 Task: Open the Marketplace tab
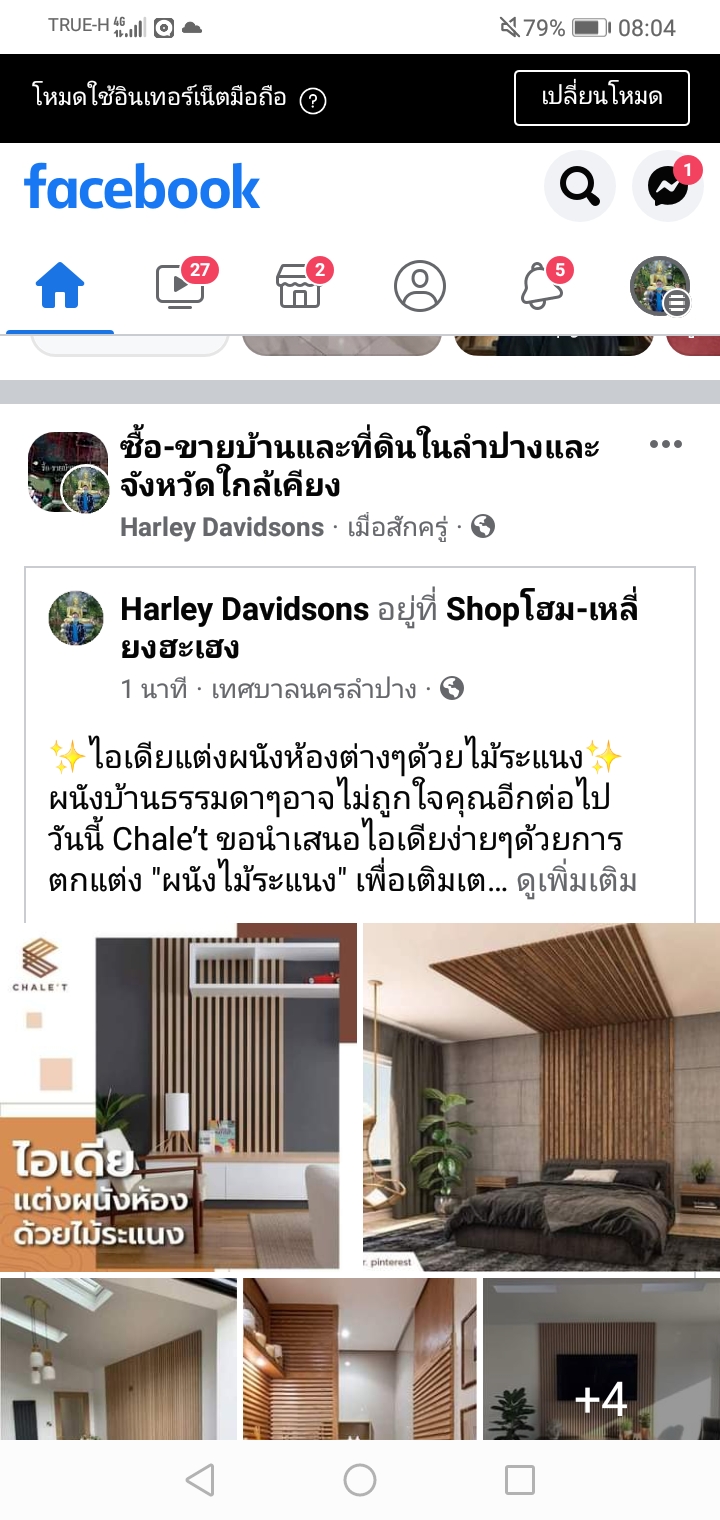click(299, 288)
